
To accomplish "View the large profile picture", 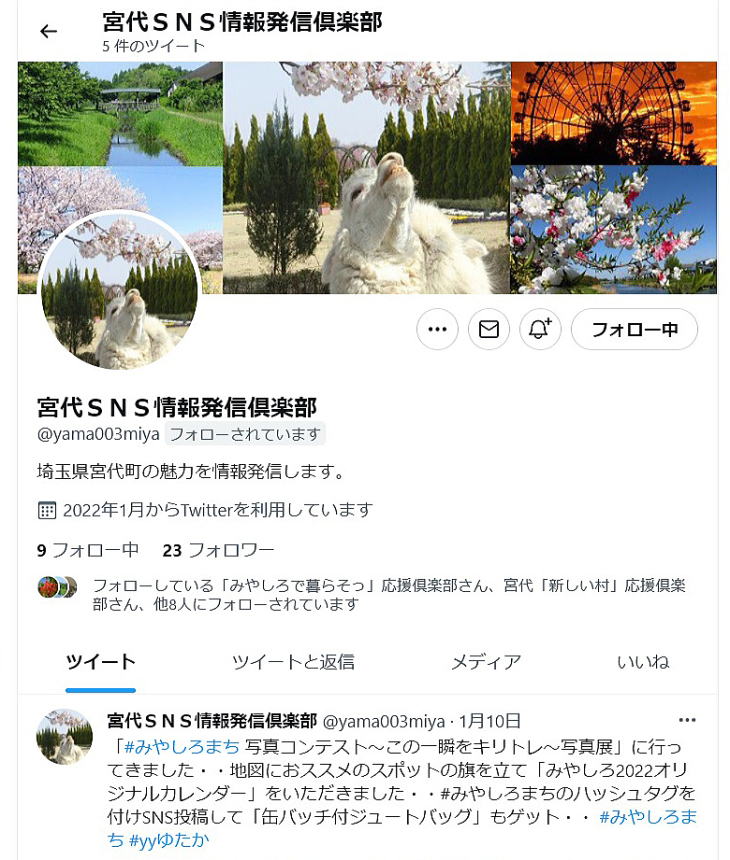I will [118, 292].
